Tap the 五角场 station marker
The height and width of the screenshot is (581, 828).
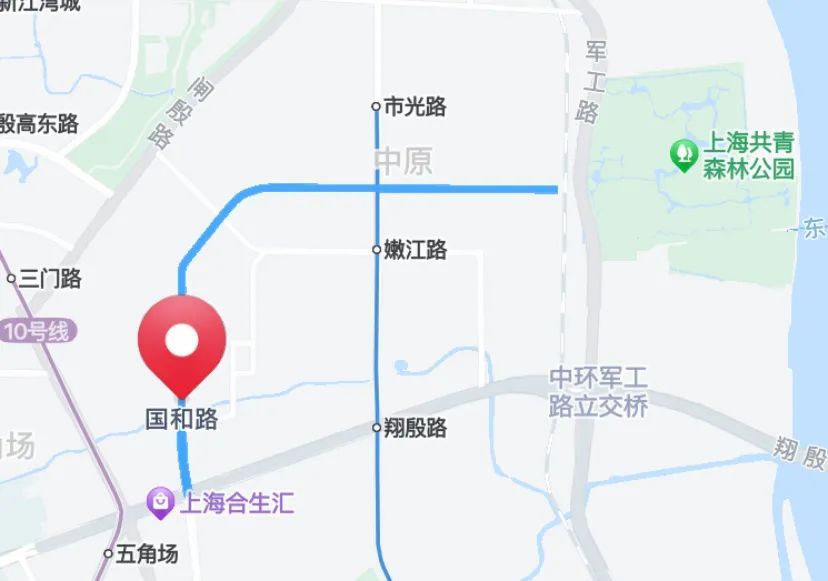point(108,553)
